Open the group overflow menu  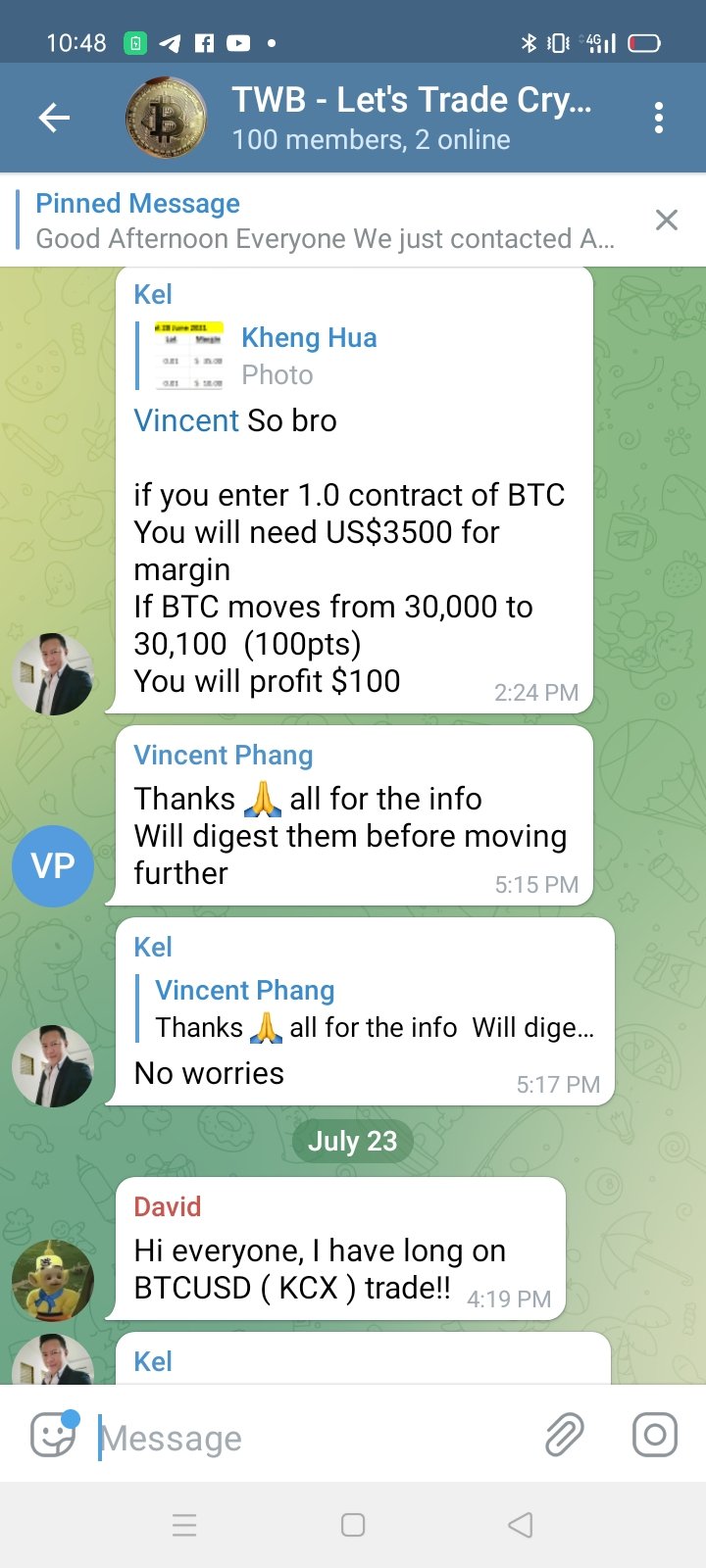pyautogui.click(x=659, y=119)
